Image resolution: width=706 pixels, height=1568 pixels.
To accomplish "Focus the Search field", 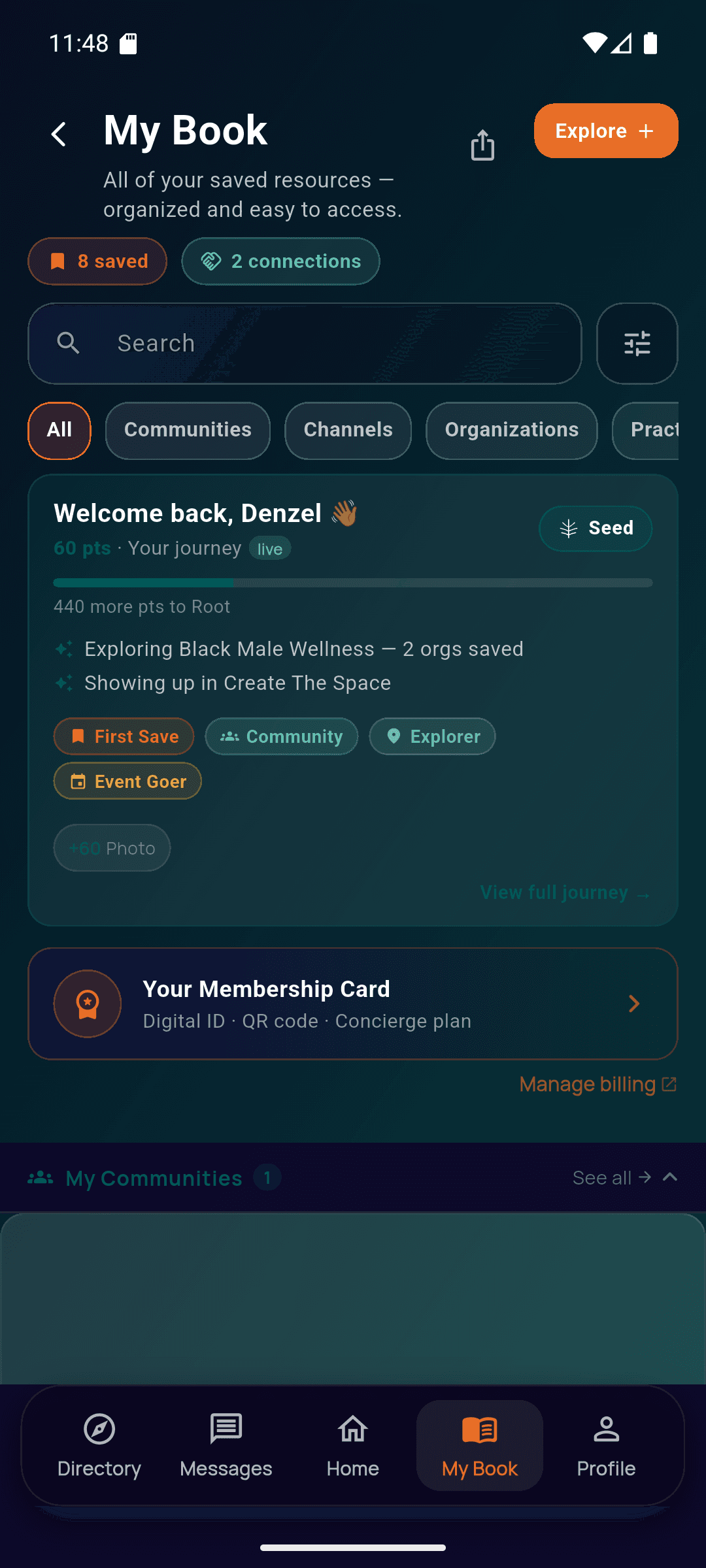I will [305, 344].
